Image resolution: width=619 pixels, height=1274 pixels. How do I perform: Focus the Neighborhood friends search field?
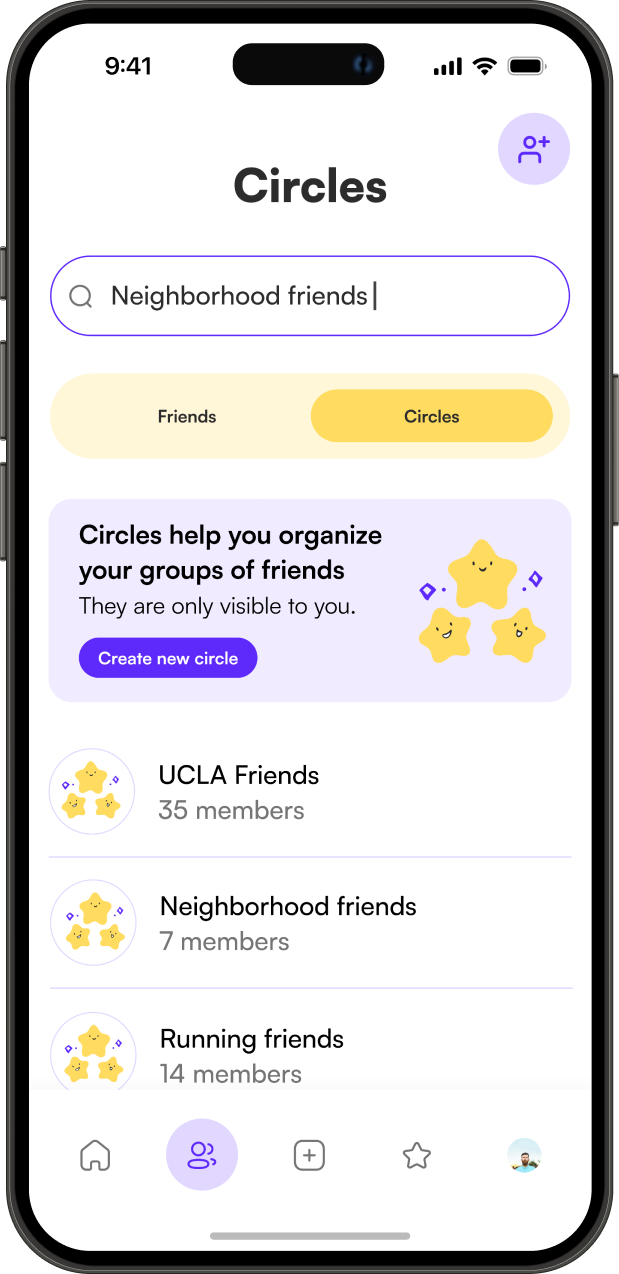click(x=310, y=296)
